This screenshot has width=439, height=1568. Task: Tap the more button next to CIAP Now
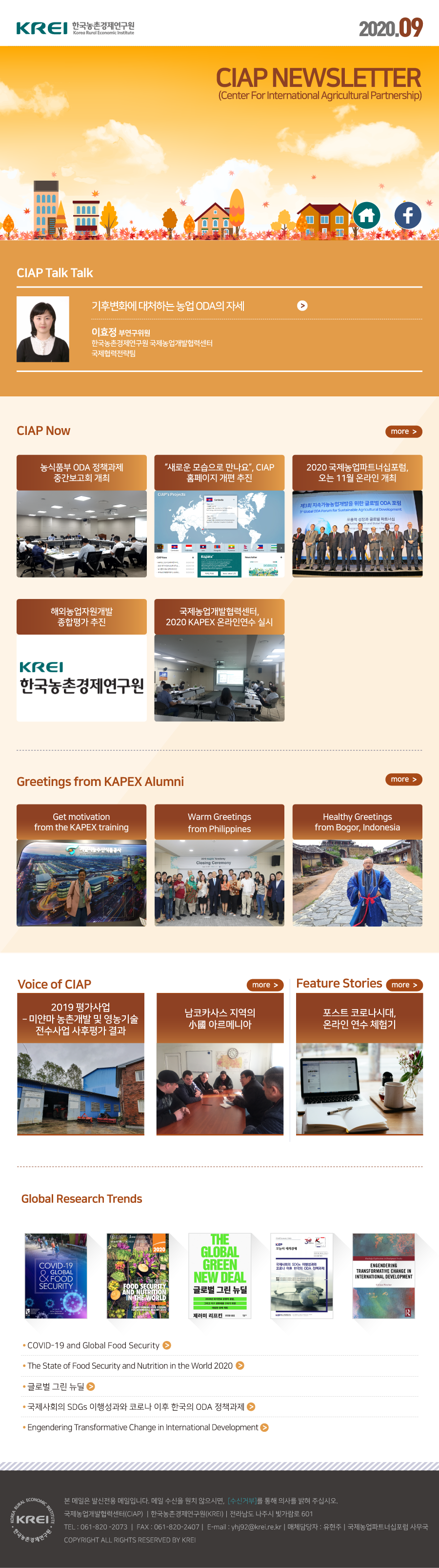click(x=403, y=431)
